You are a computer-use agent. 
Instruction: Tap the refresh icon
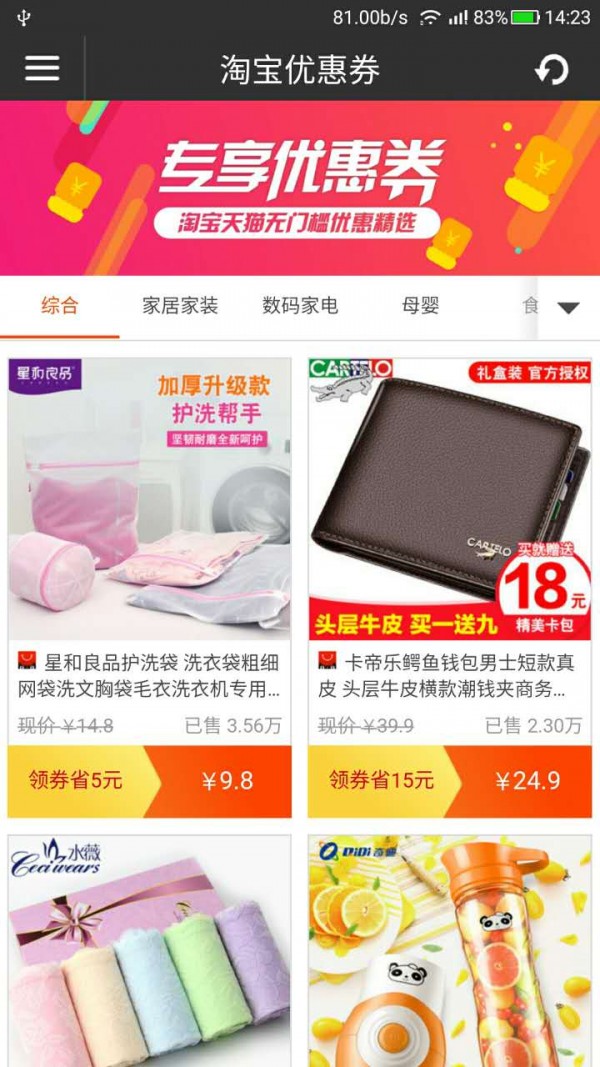(551, 69)
